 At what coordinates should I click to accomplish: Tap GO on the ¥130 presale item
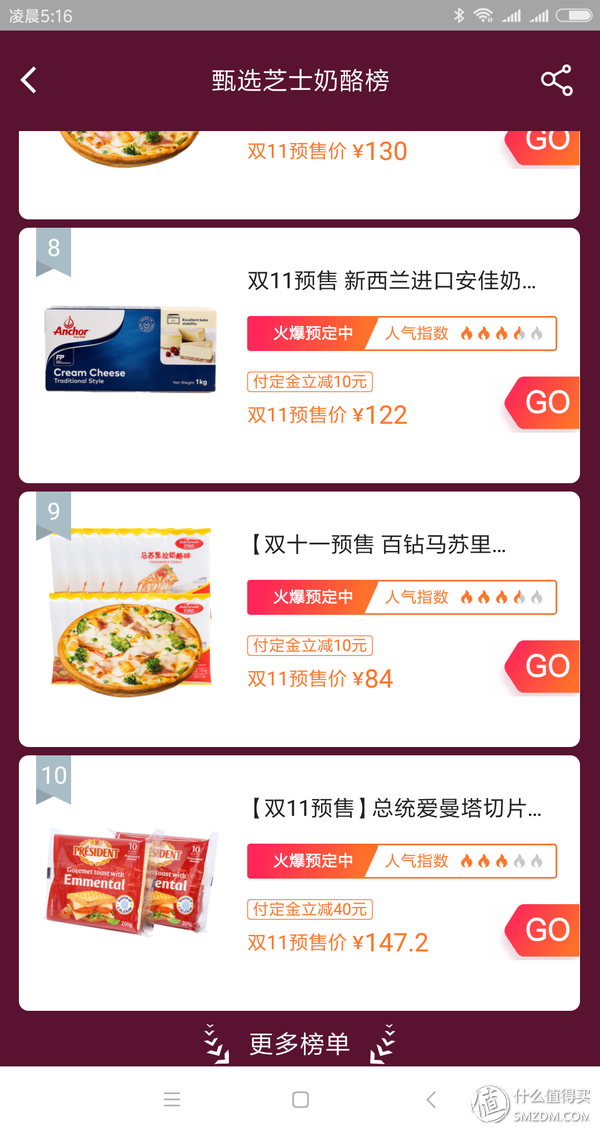point(545,143)
